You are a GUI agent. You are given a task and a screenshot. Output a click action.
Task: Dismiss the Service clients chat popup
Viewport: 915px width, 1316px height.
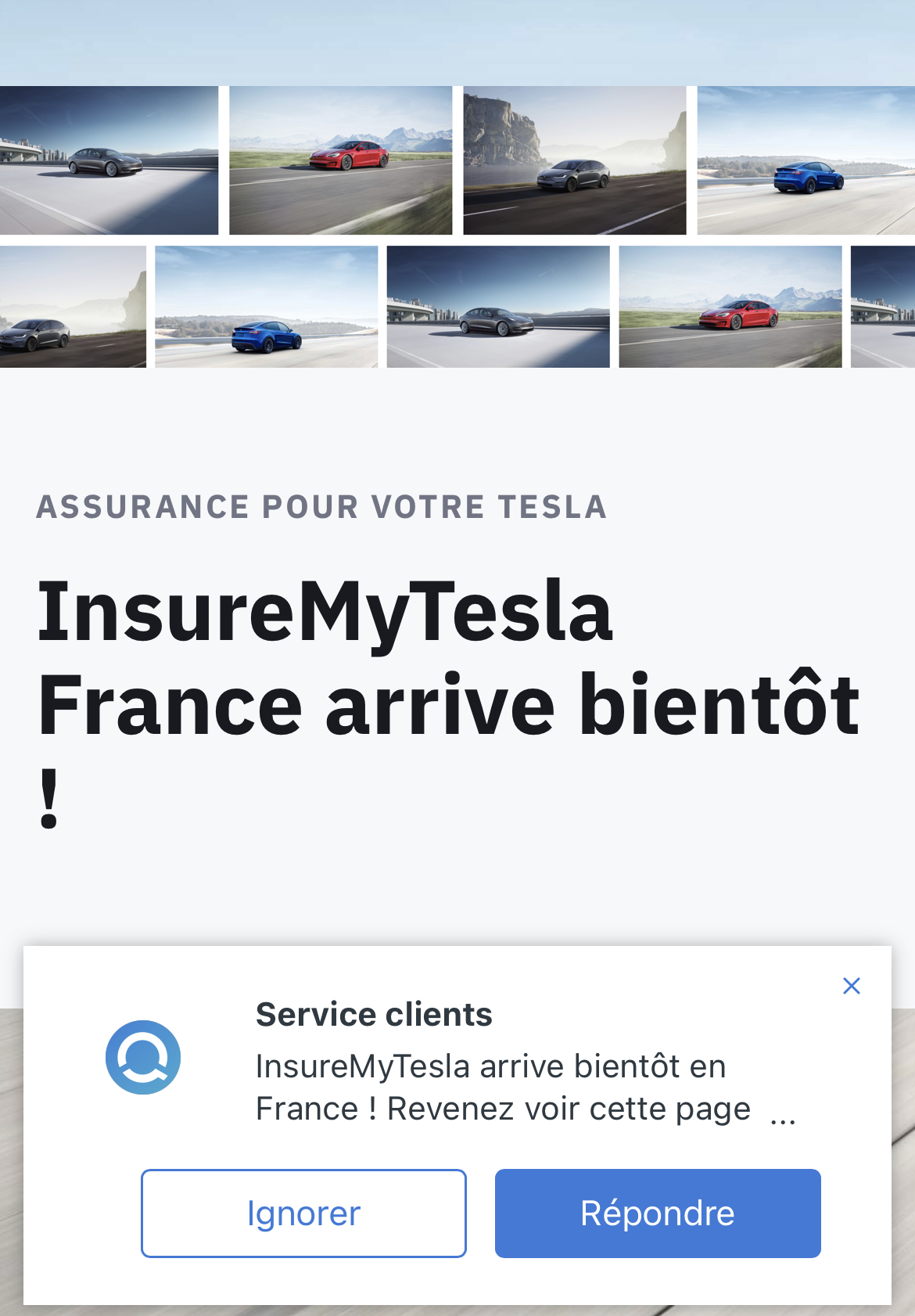click(x=852, y=986)
